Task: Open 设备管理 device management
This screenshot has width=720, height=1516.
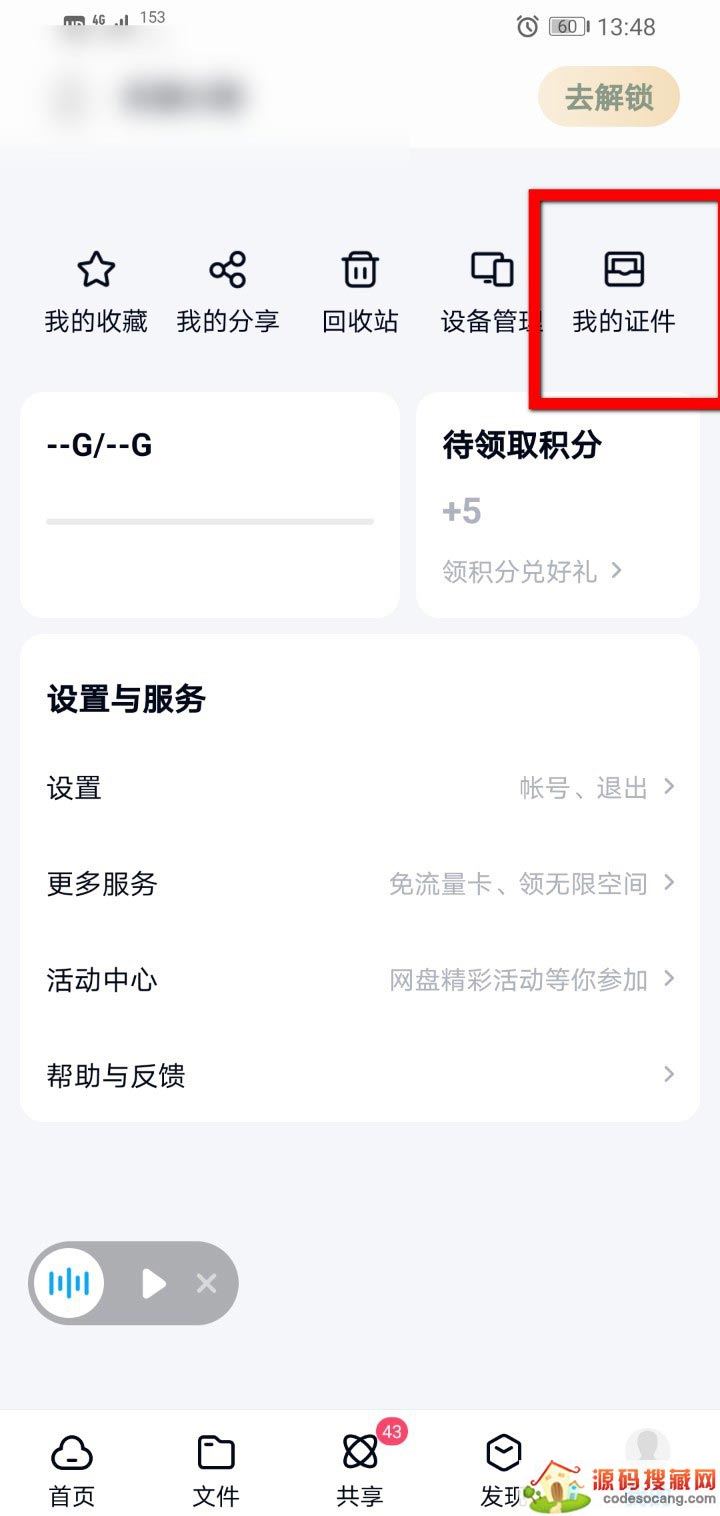Action: coord(491,291)
